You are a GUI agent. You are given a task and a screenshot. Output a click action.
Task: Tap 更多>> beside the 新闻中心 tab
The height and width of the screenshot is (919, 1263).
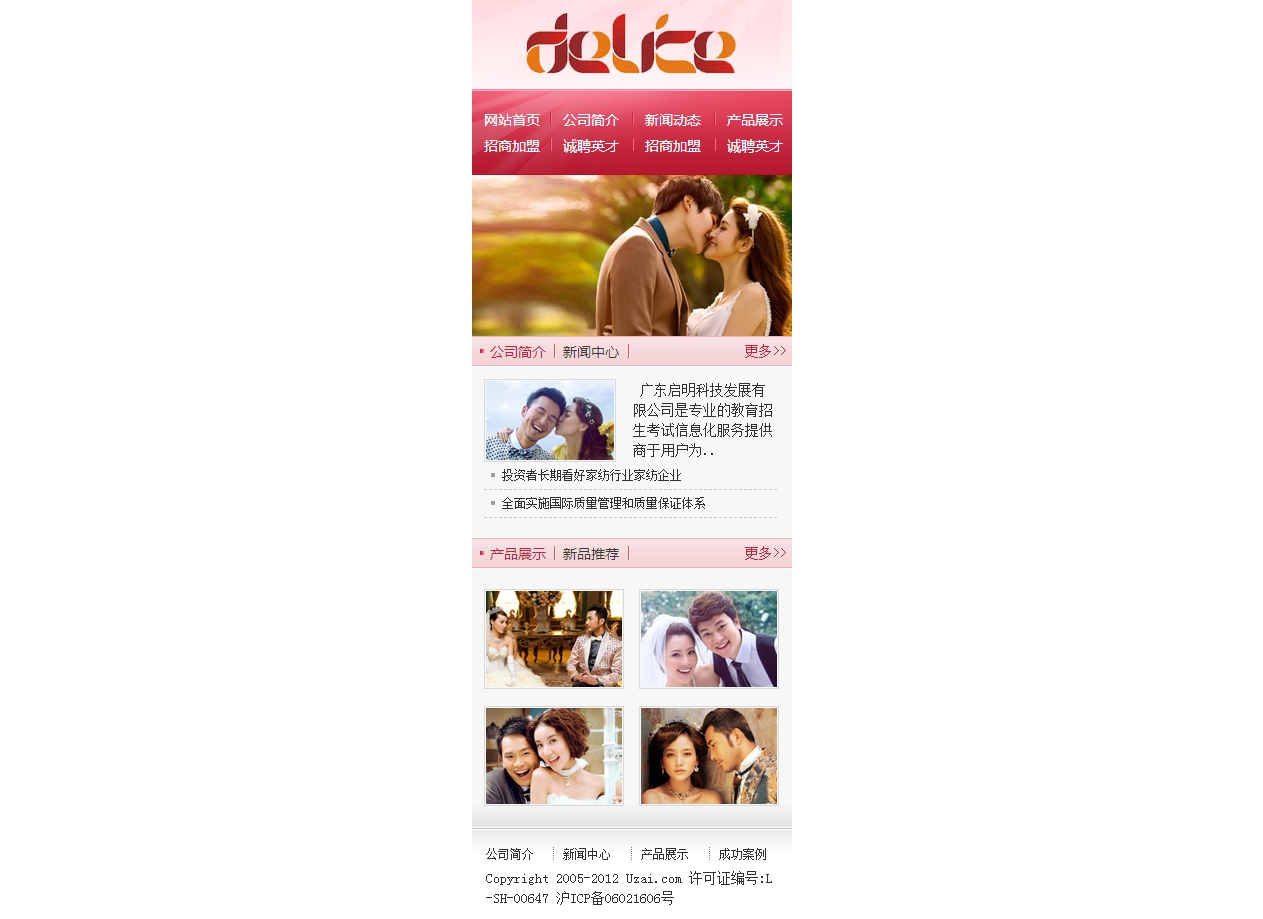coord(765,351)
